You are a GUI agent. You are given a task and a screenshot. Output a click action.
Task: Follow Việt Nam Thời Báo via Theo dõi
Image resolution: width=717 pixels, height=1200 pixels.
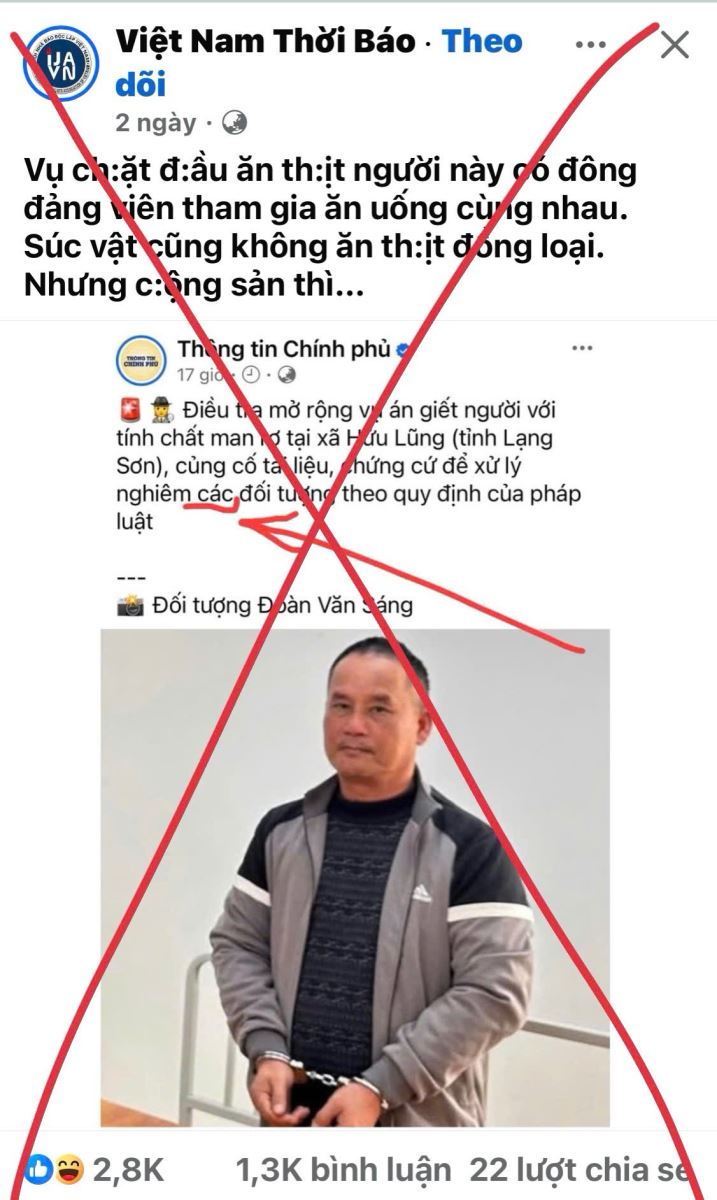tap(482, 41)
